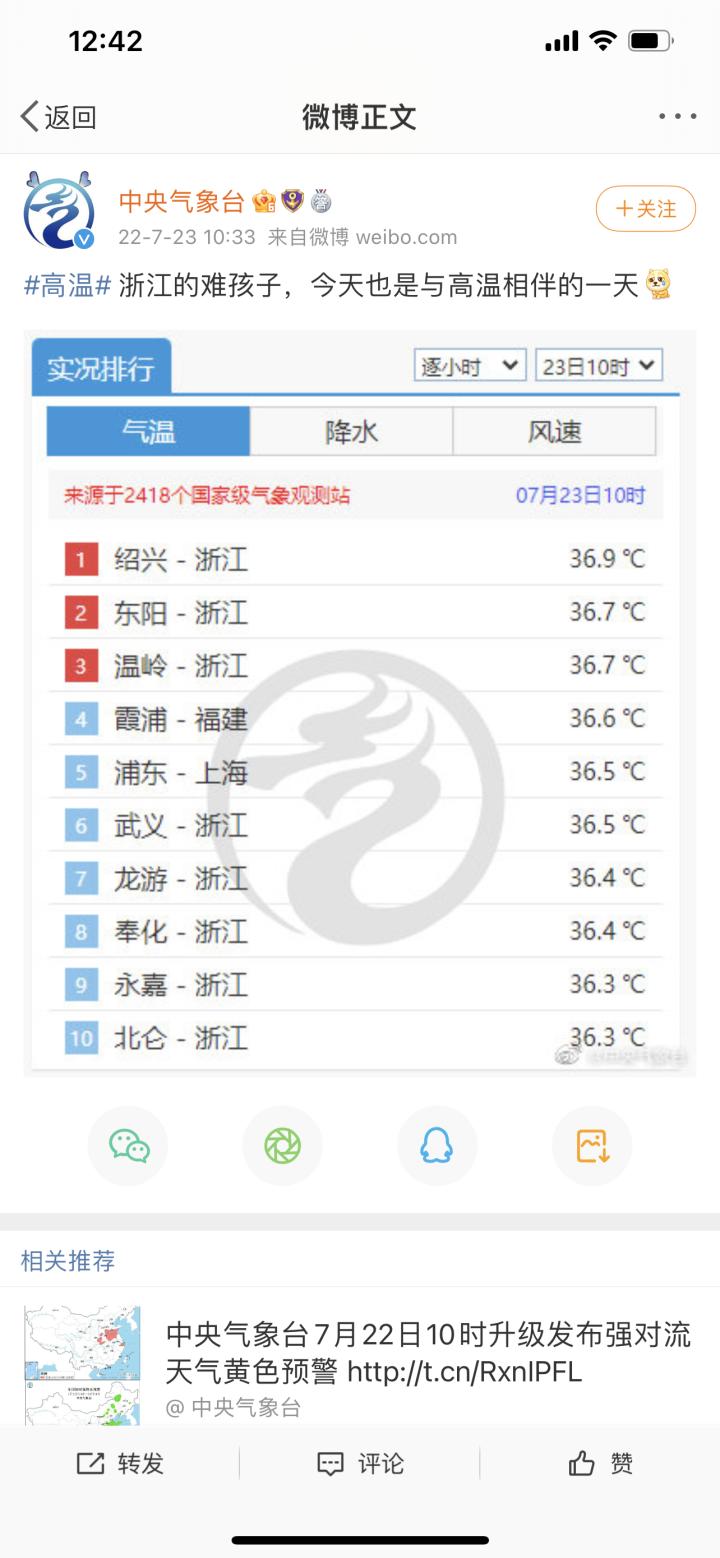The image size is (720, 1558).
Task: Enlarge the 实况排行 temperature ranking image
Action: 359,704
